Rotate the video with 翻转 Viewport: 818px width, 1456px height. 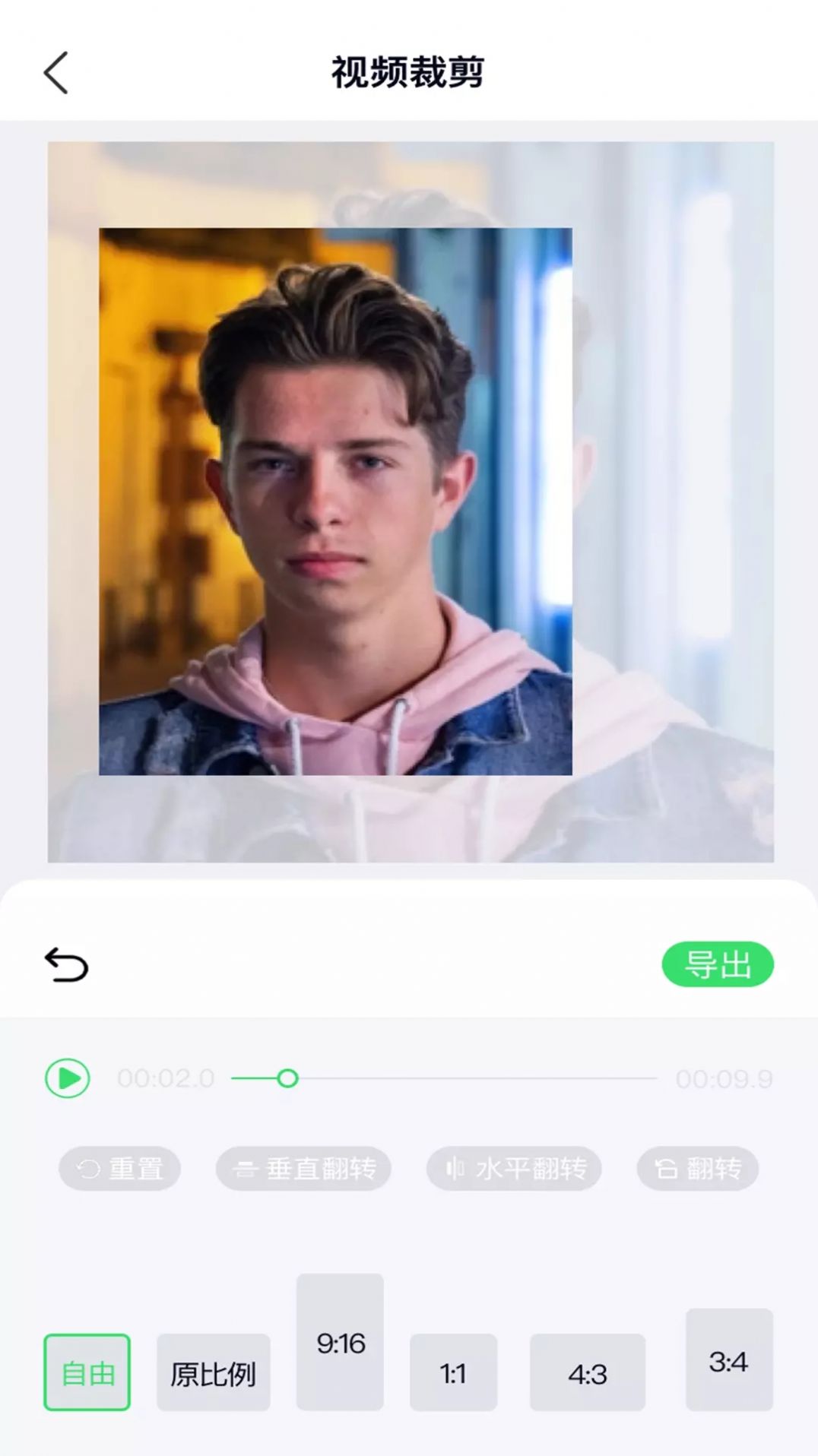697,1168
